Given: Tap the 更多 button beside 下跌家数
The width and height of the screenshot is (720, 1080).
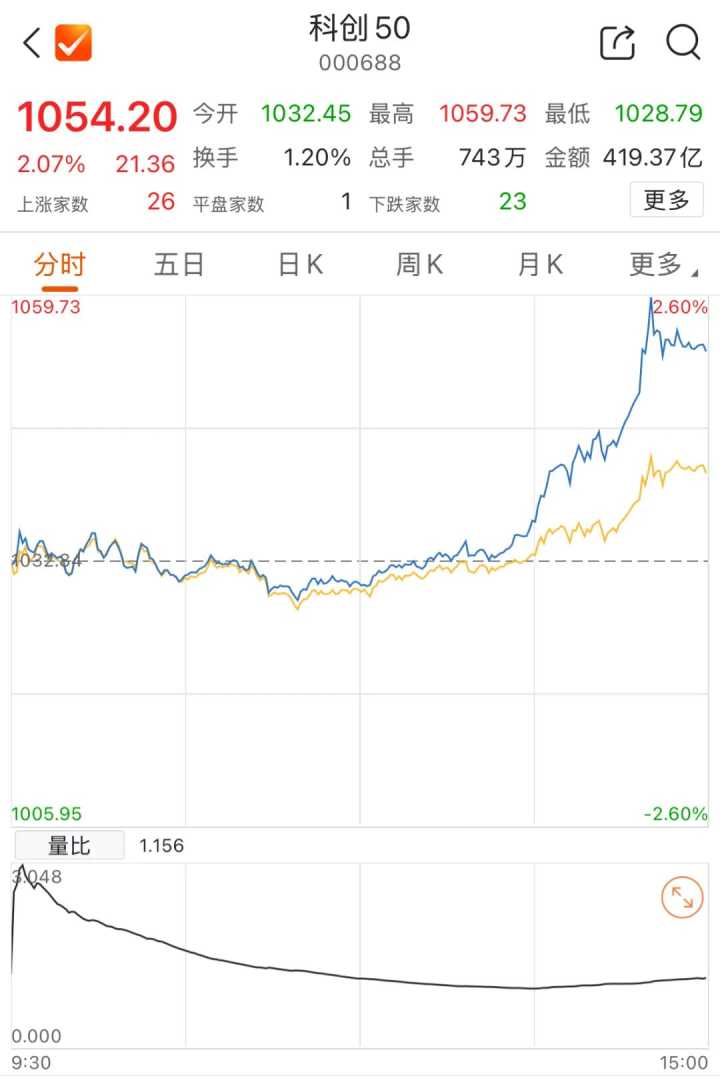Looking at the screenshot, I should coord(666,201).
